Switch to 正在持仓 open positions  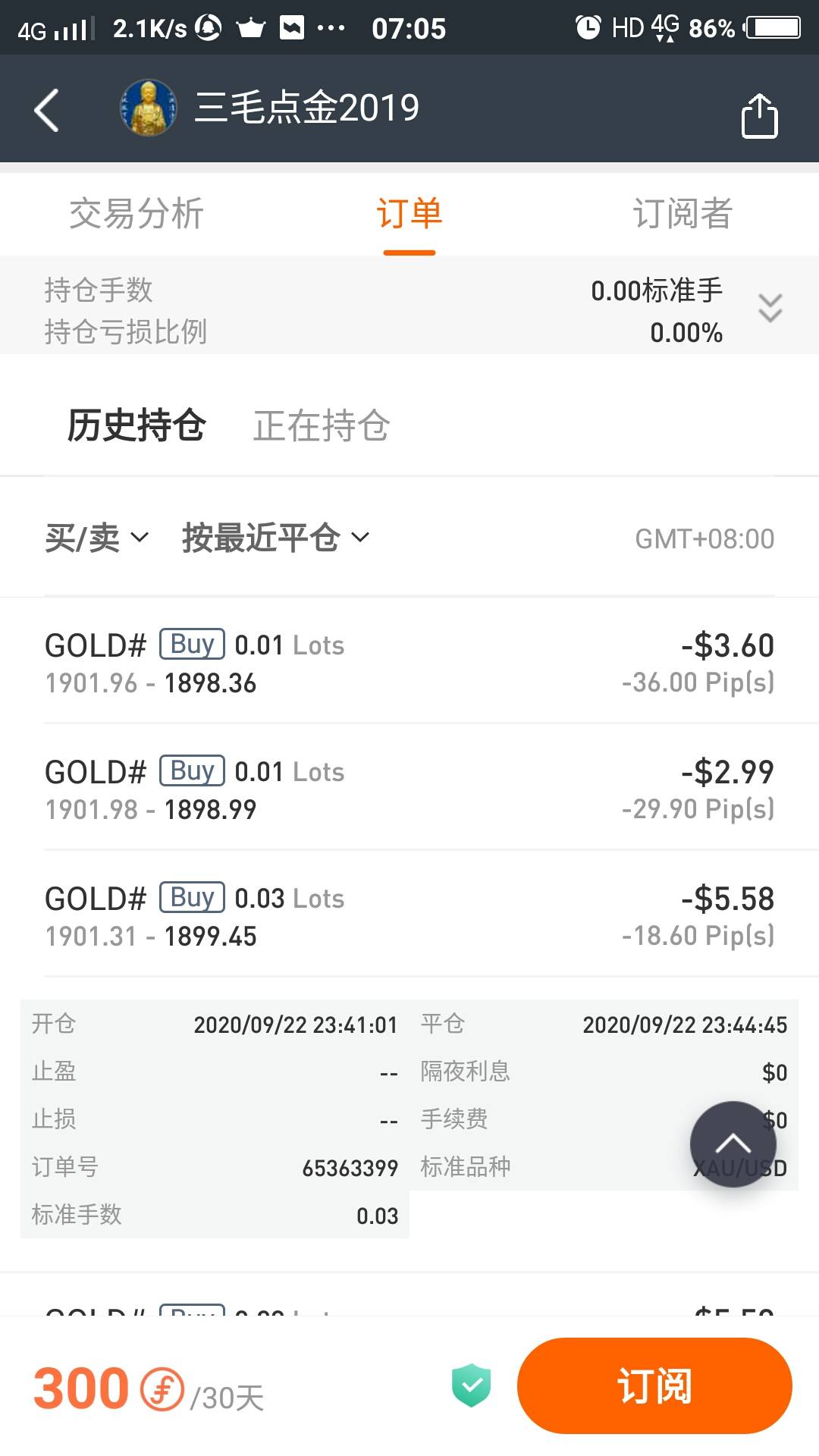pos(322,425)
